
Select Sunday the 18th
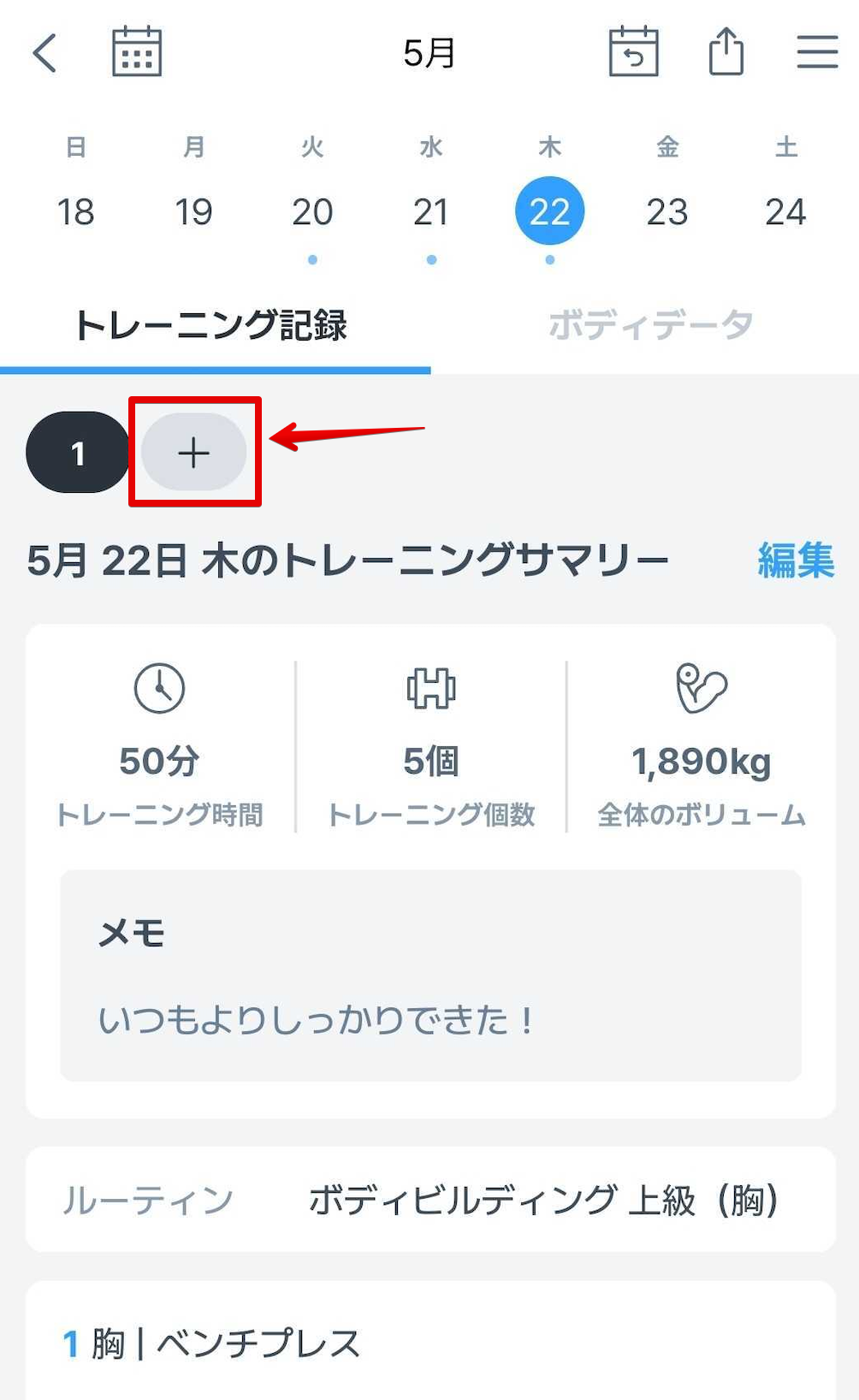tap(75, 211)
